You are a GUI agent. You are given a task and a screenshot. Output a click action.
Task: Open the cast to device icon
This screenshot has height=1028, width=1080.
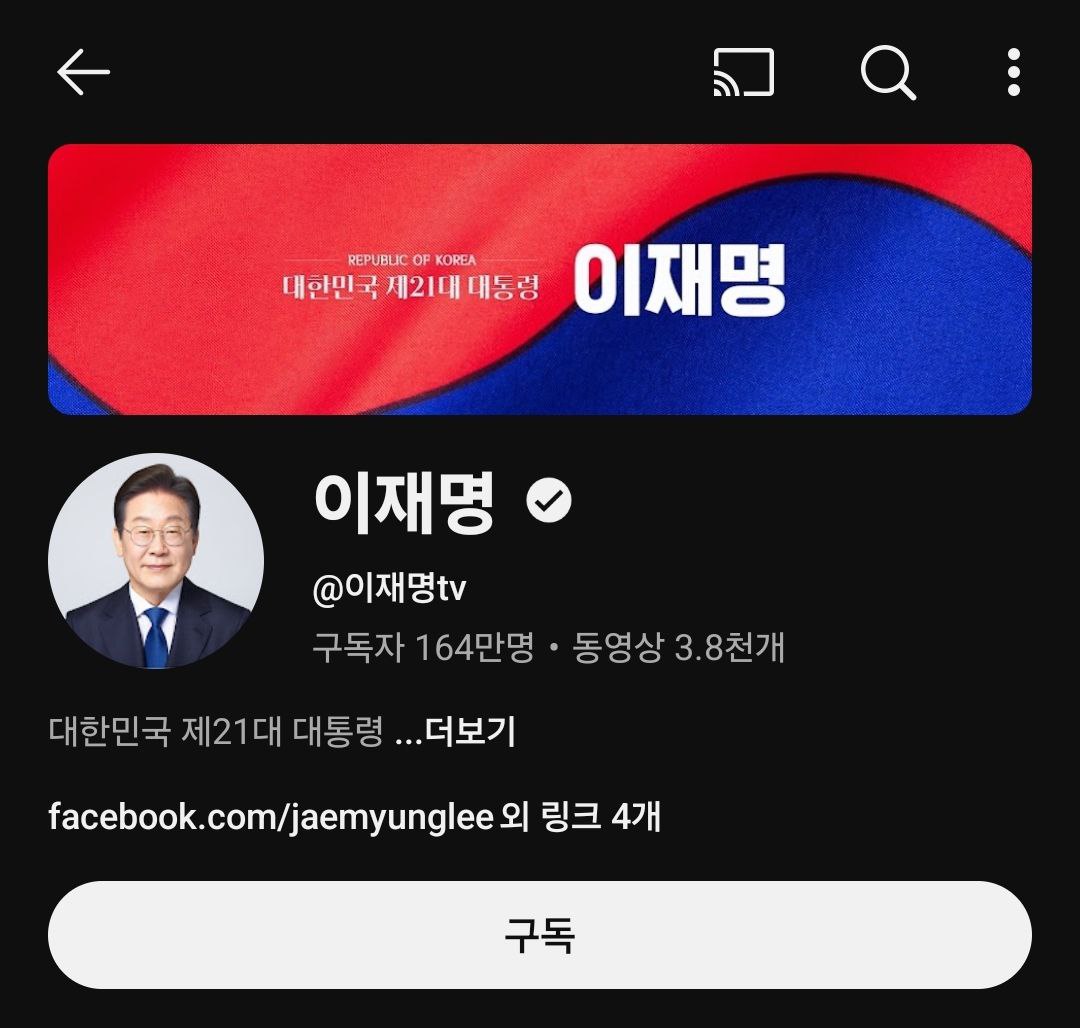(x=743, y=73)
